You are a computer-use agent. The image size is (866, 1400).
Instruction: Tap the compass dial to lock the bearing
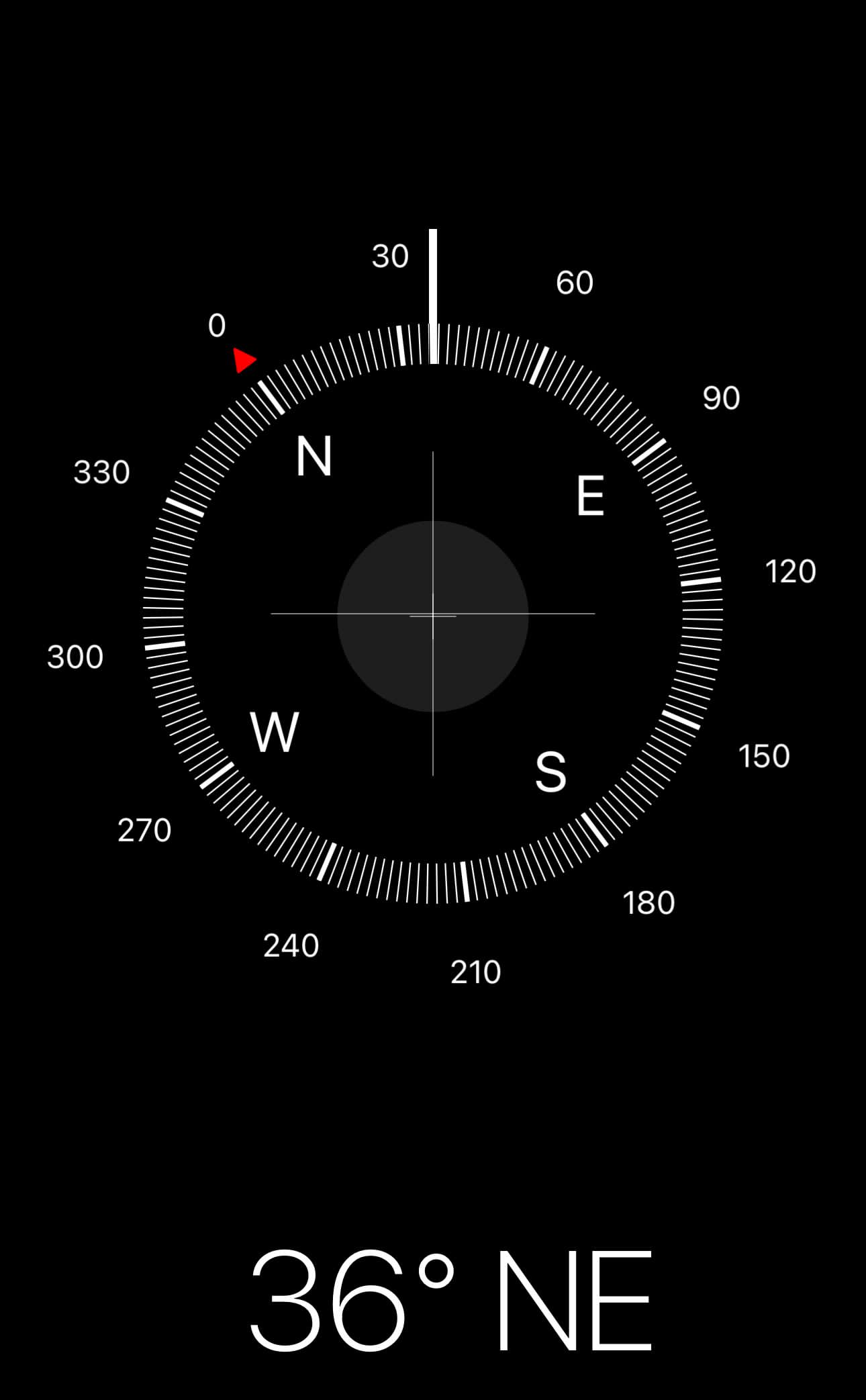[x=433, y=614]
